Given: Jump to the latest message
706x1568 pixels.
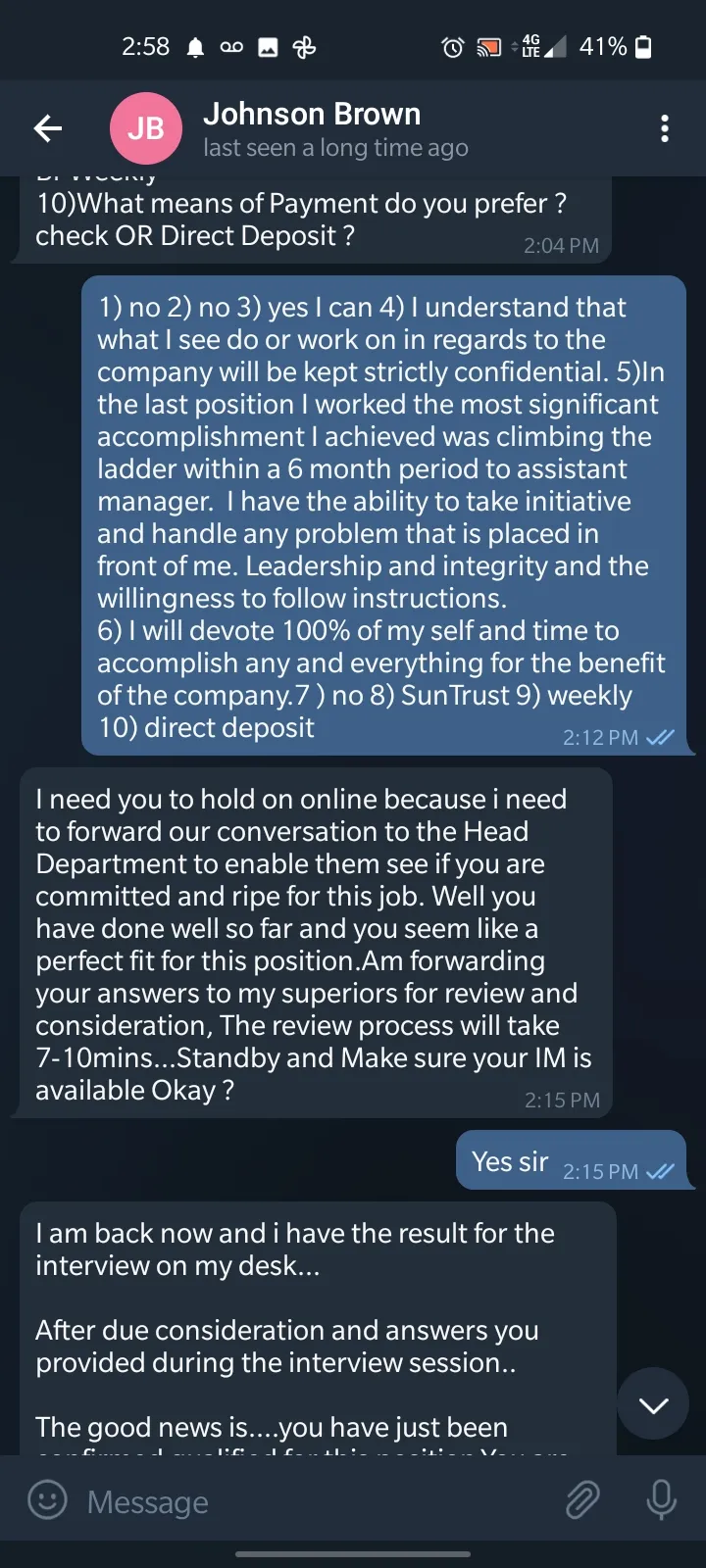Looking at the screenshot, I should point(653,1403).
